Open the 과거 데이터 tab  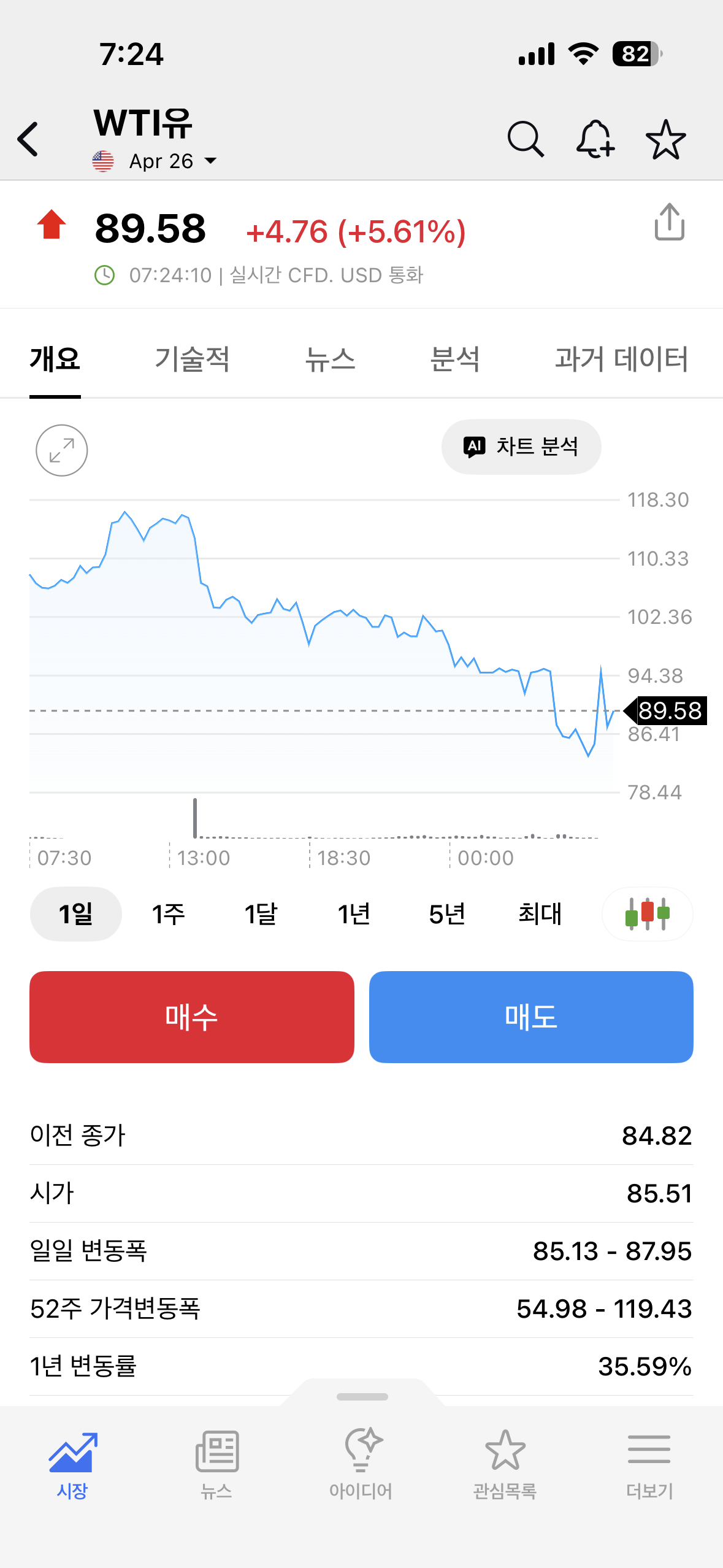point(621,359)
